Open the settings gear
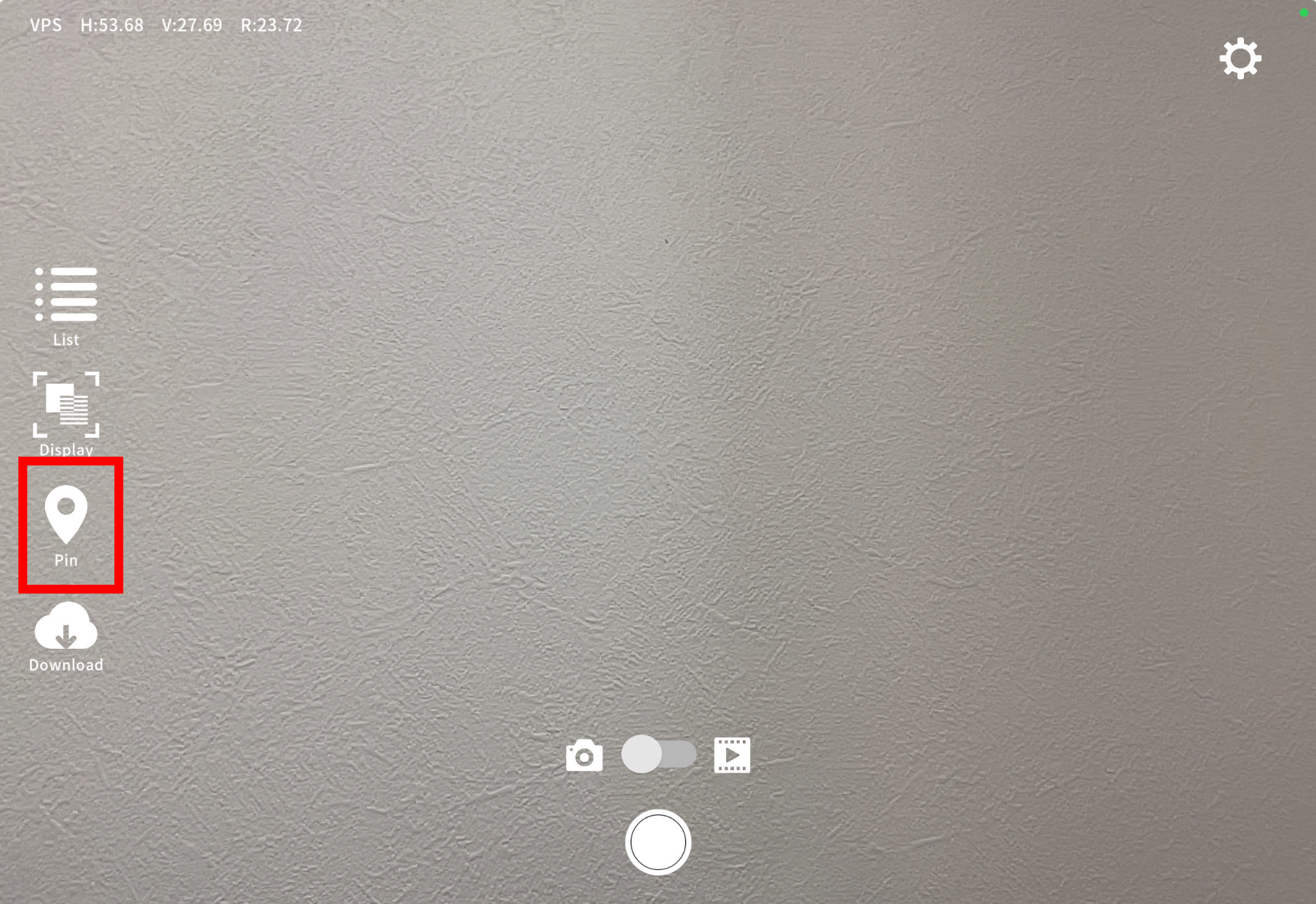Image resolution: width=1316 pixels, height=904 pixels. (1240, 59)
